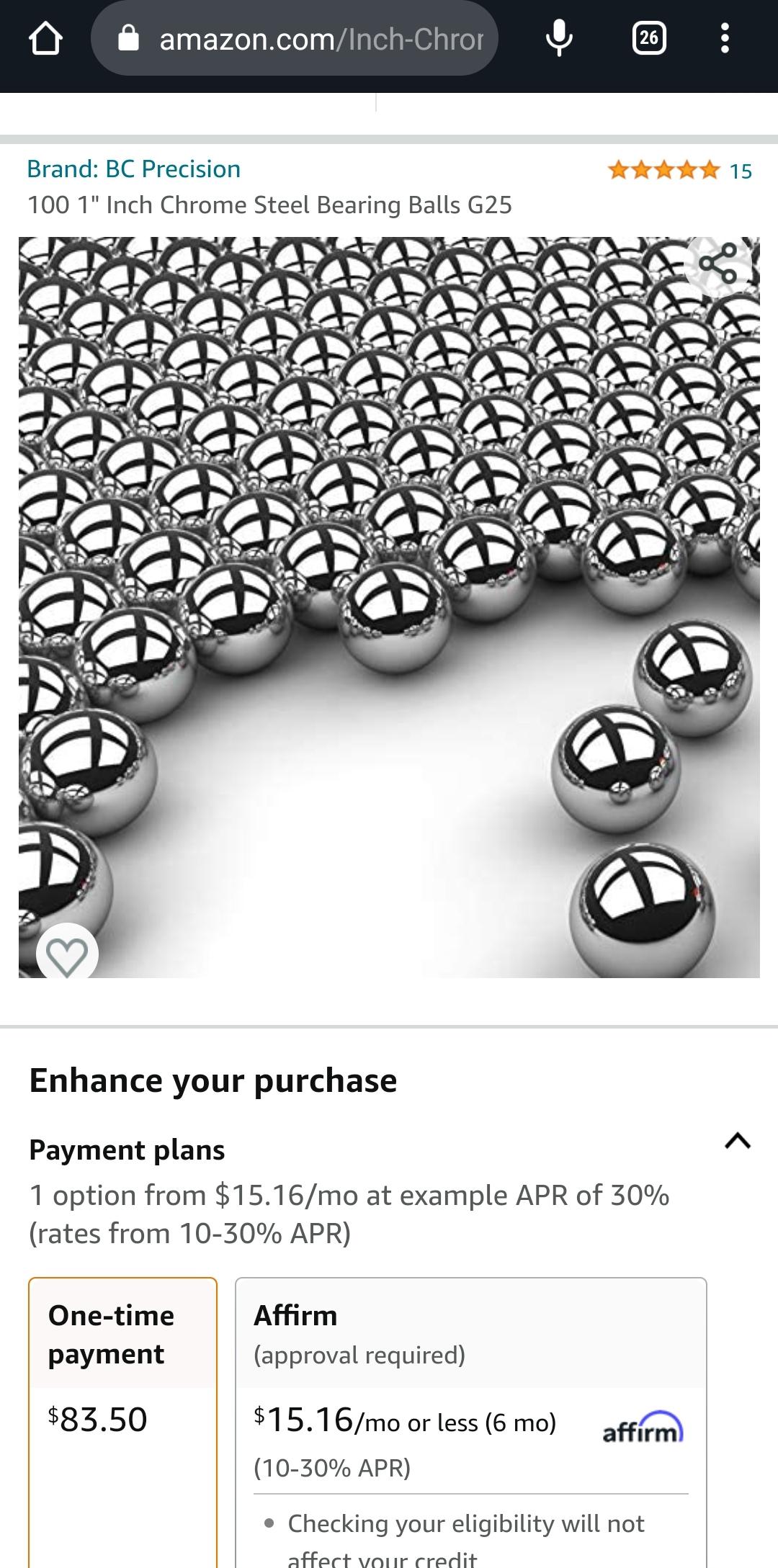Go to browser home page
Screen dimensions: 778x1568
click(46, 39)
